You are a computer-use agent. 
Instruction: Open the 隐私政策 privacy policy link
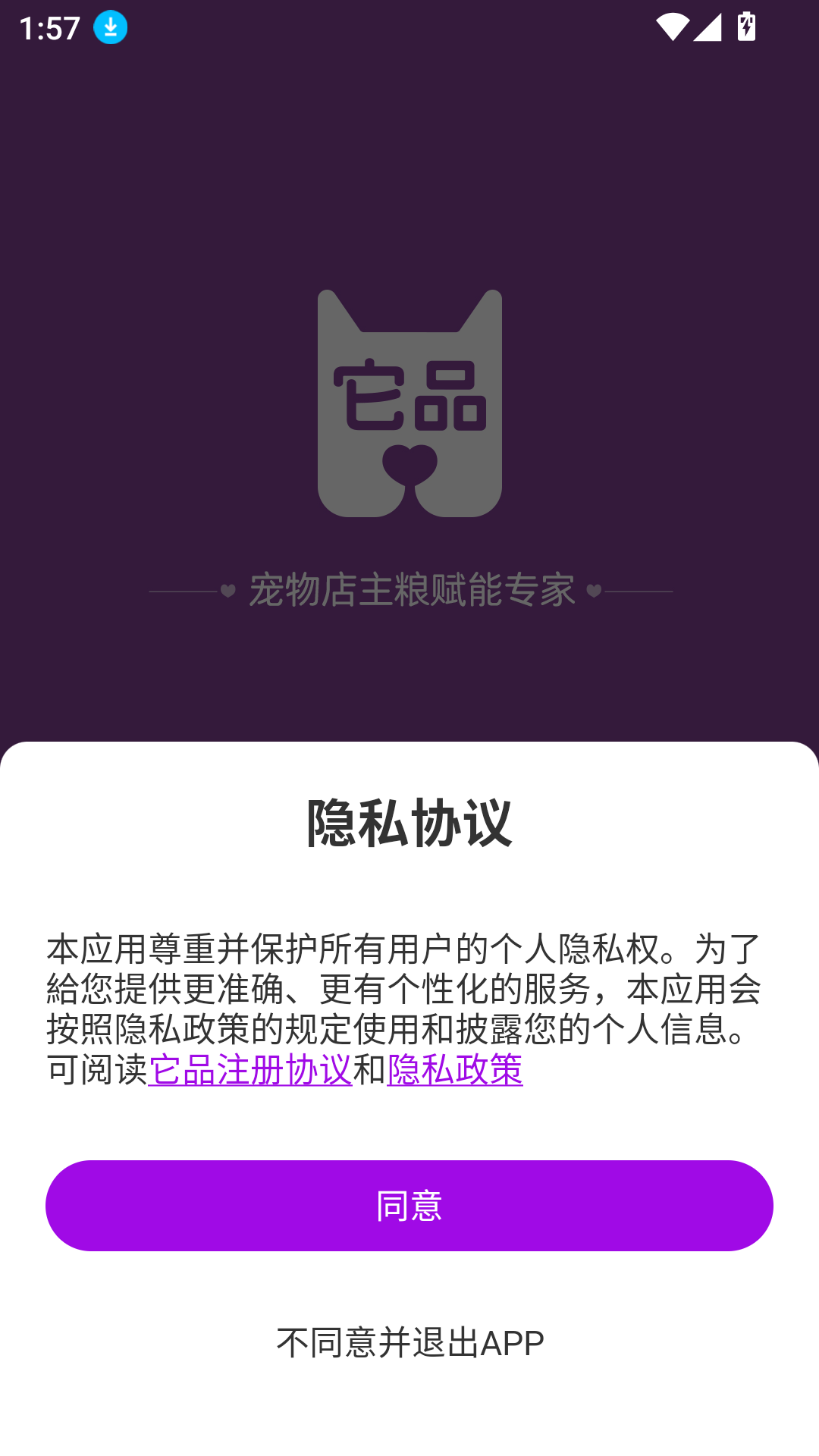[x=455, y=1072]
